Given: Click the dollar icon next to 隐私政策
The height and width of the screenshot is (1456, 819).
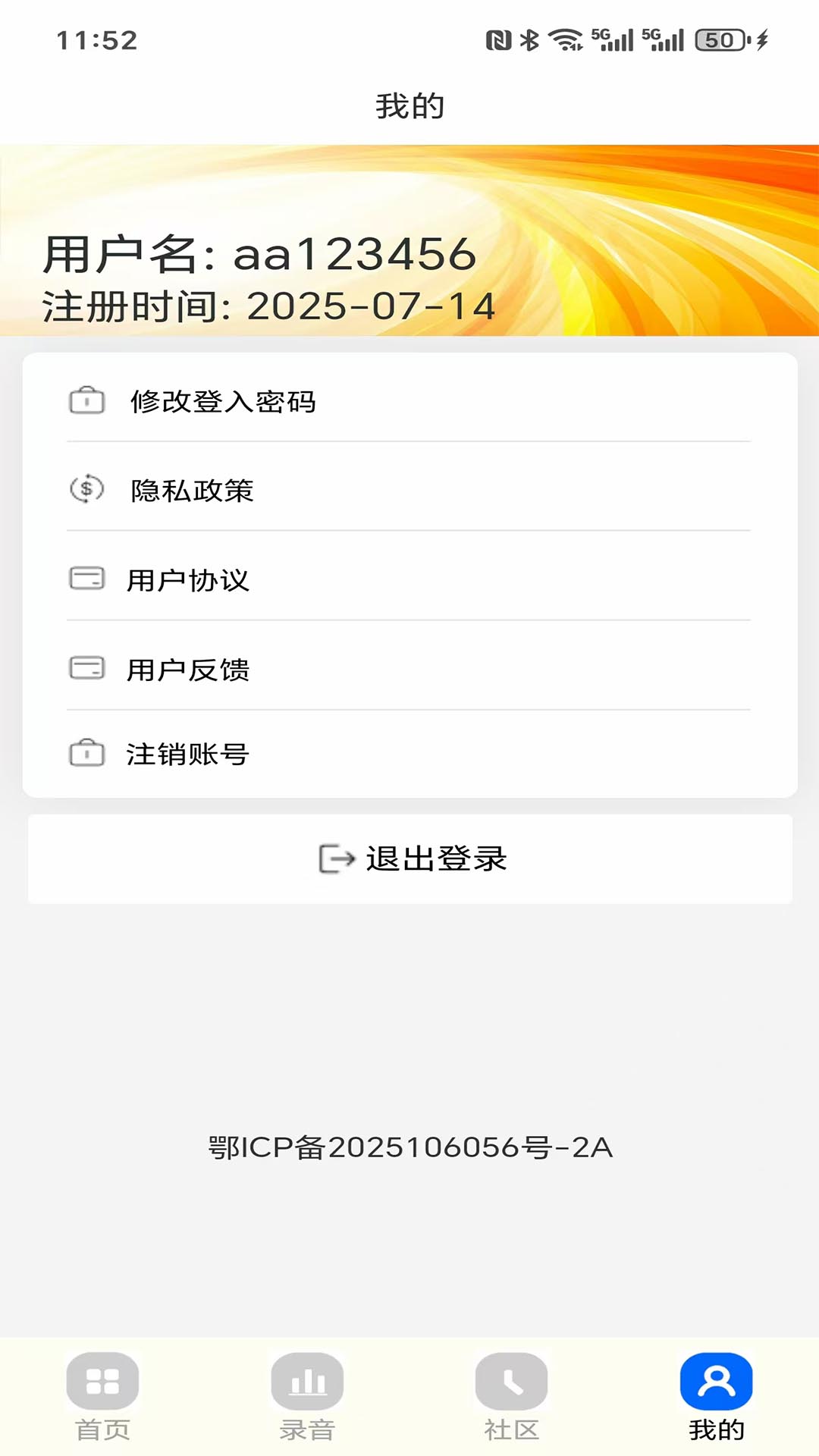Looking at the screenshot, I should 86,491.
